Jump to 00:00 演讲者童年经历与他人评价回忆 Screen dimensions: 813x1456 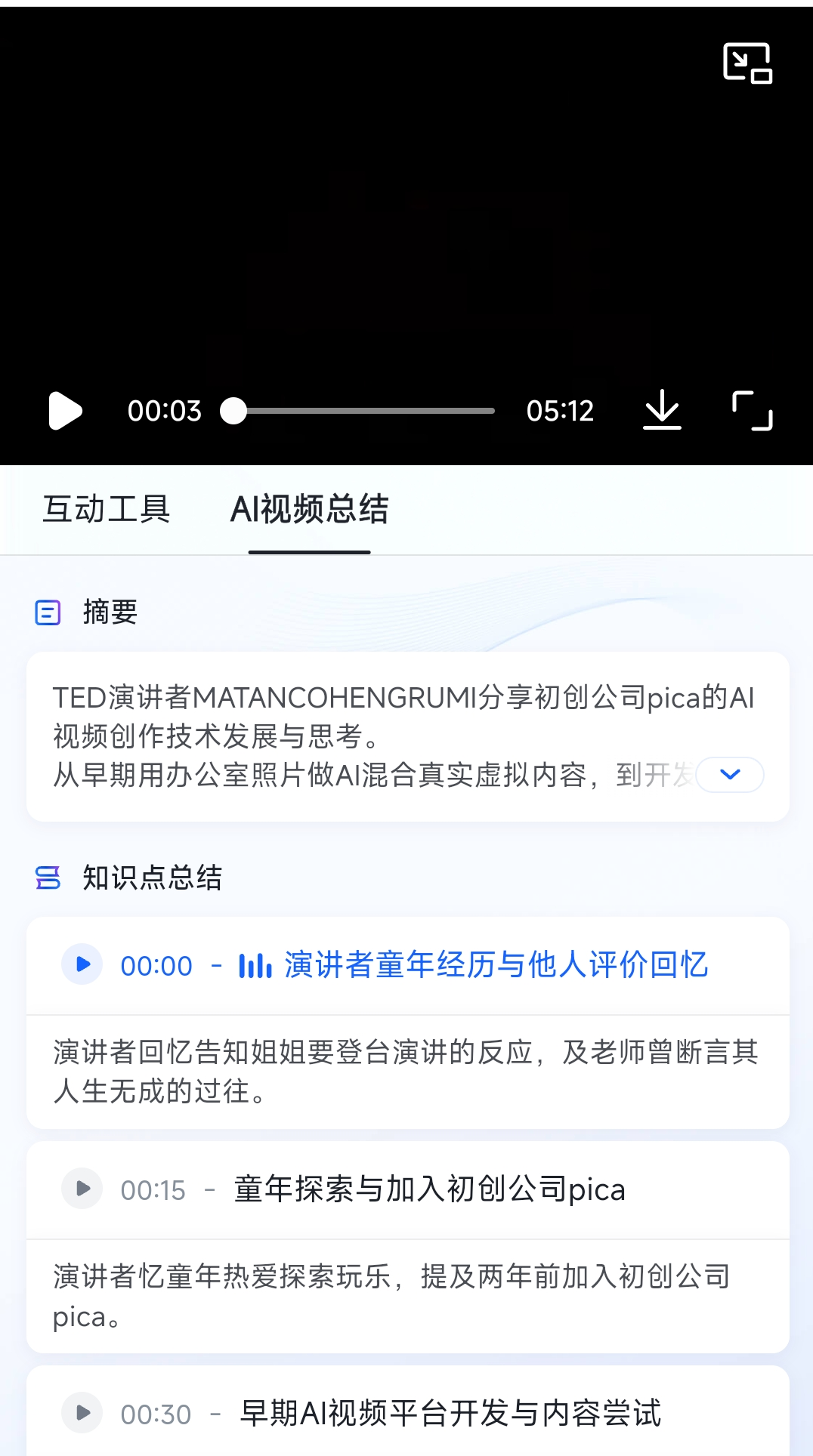82,964
